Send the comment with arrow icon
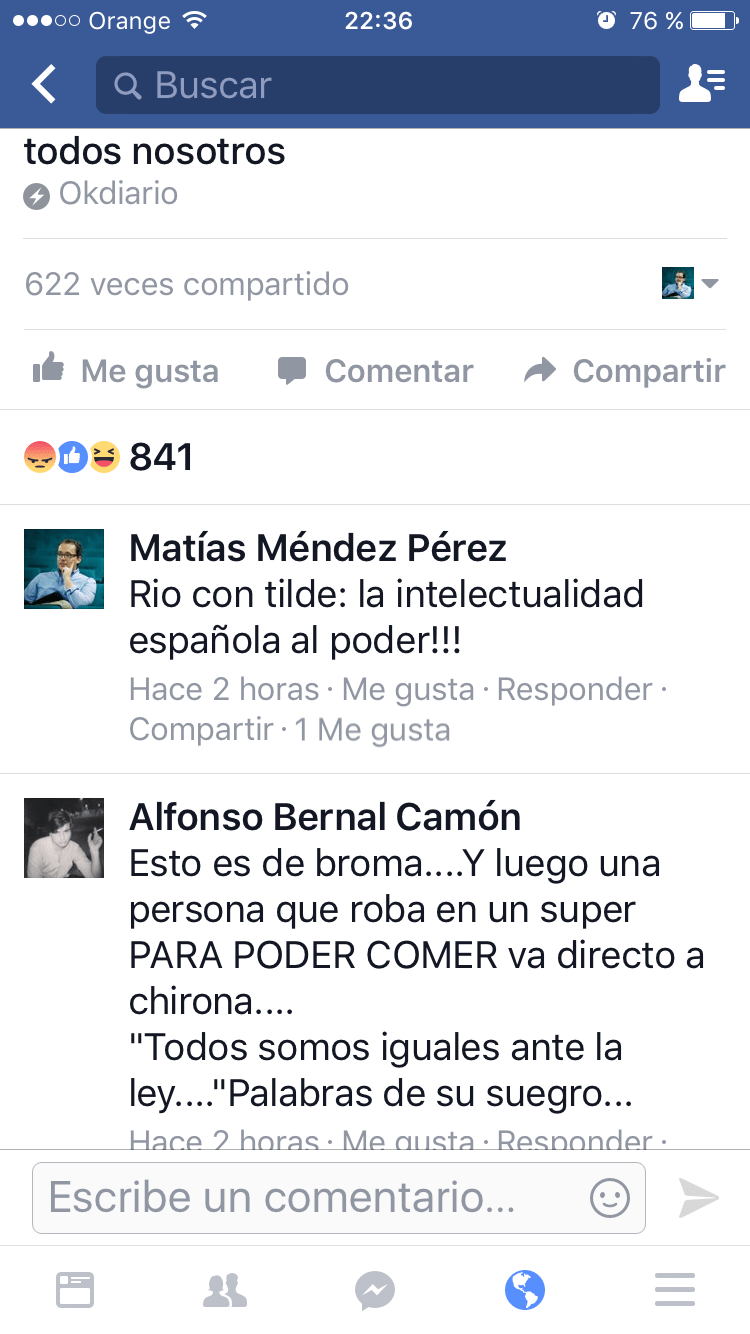The width and height of the screenshot is (750, 1334). tap(698, 1197)
